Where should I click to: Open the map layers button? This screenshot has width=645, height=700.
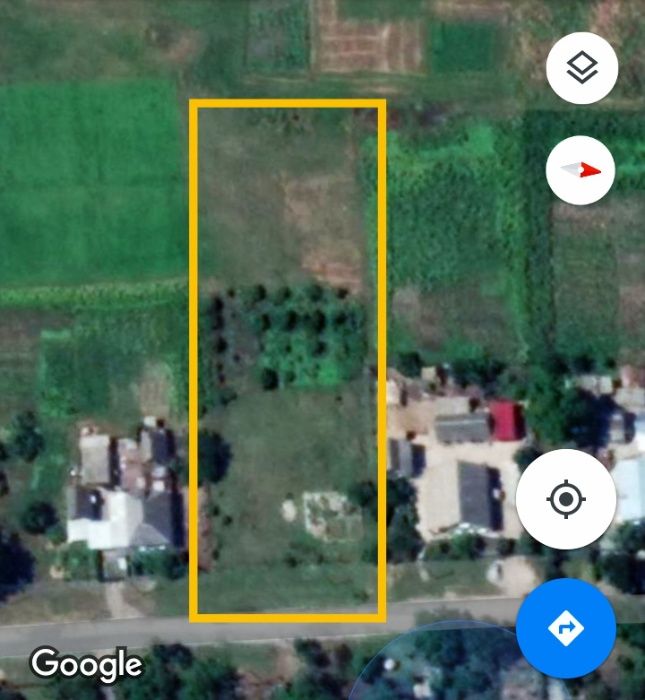point(582,68)
